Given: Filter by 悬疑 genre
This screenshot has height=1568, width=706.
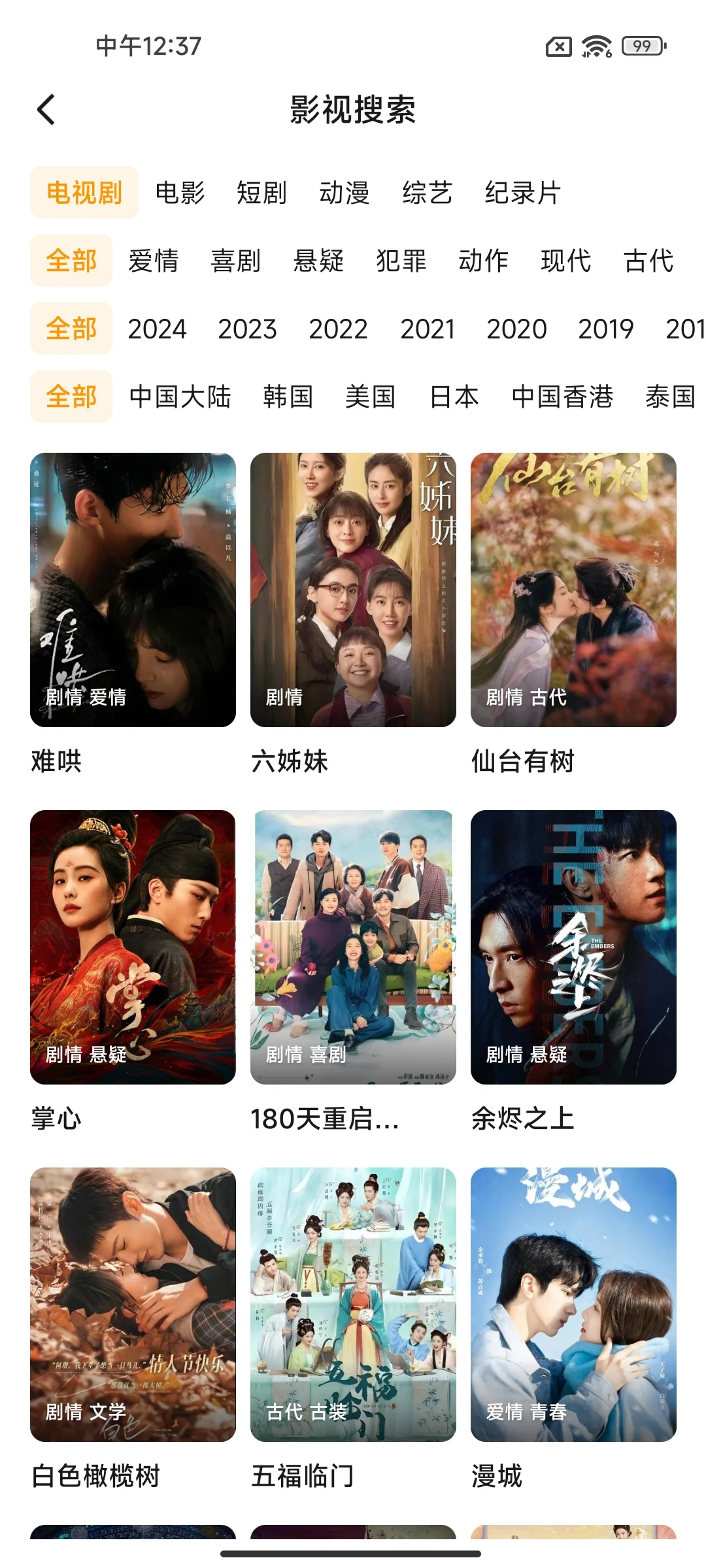Looking at the screenshot, I should pos(318,261).
